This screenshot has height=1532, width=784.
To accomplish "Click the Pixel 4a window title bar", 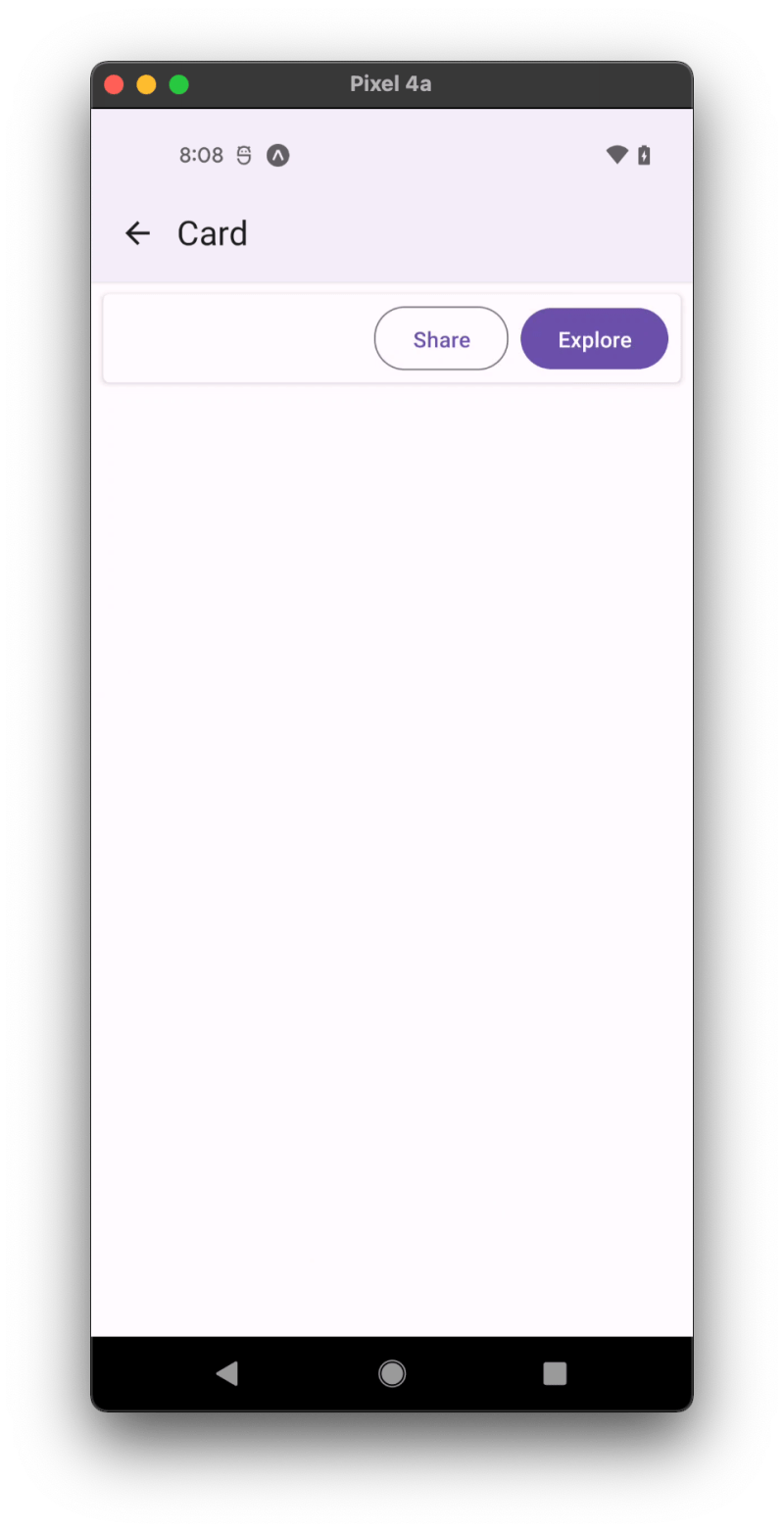I will 392,84.
